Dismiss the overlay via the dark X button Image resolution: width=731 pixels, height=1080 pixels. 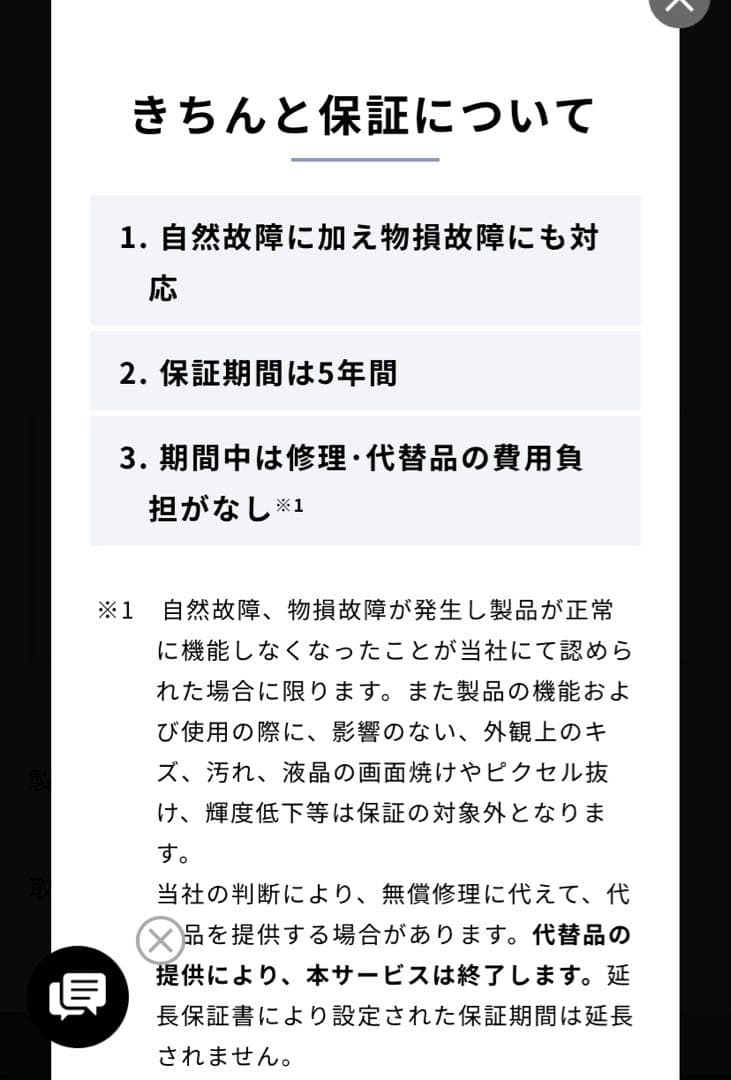tap(679, 6)
